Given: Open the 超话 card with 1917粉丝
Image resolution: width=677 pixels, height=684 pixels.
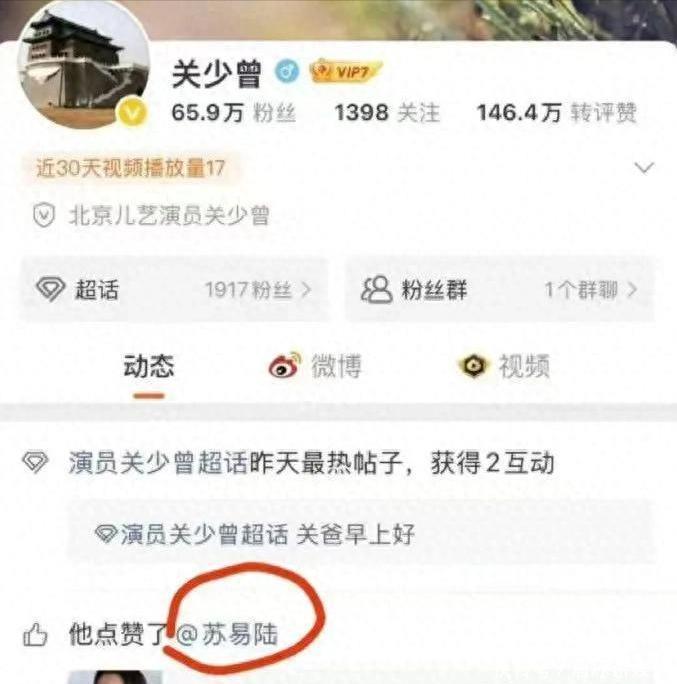Looking at the screenshot, I should pyautogui.click(x=173, y=290).
